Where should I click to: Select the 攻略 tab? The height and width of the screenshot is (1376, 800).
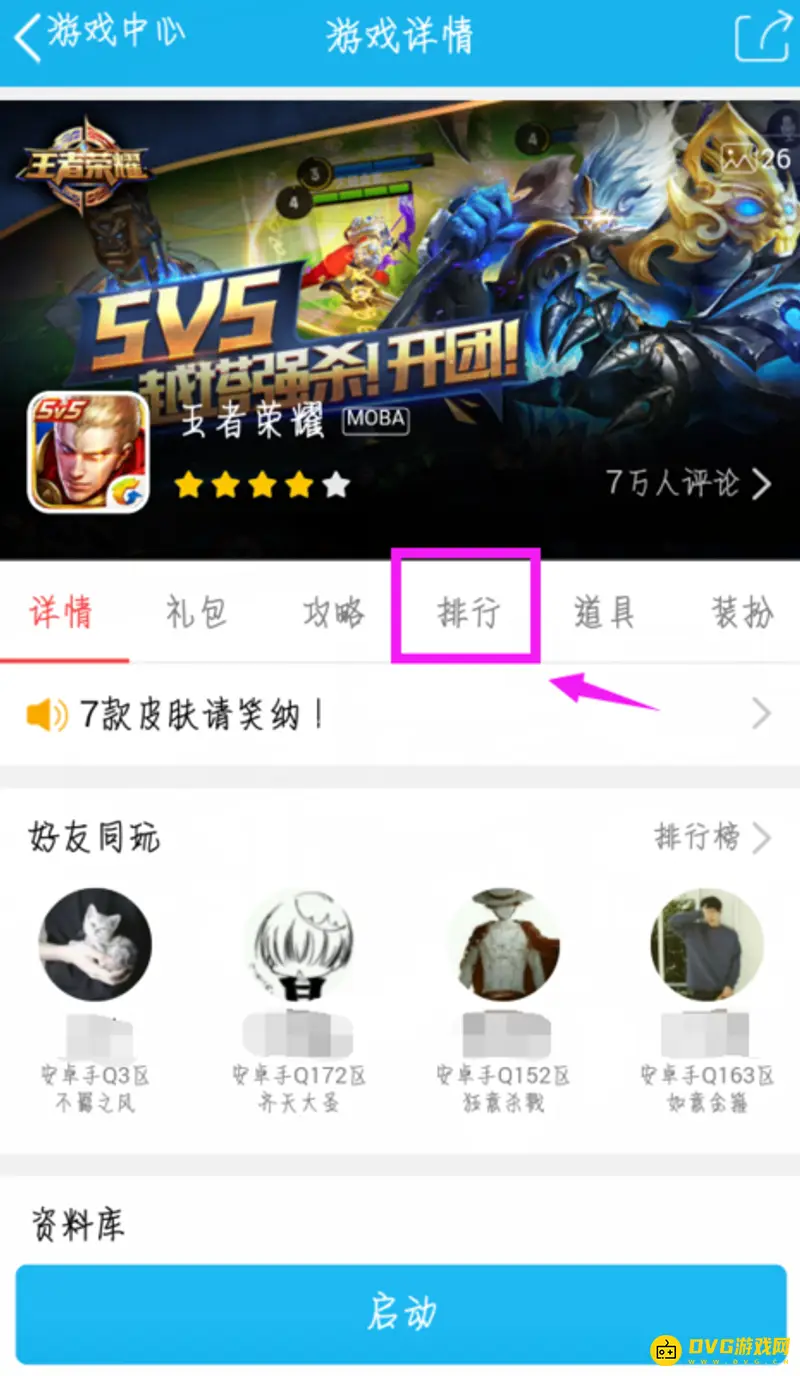click(334, 613)
